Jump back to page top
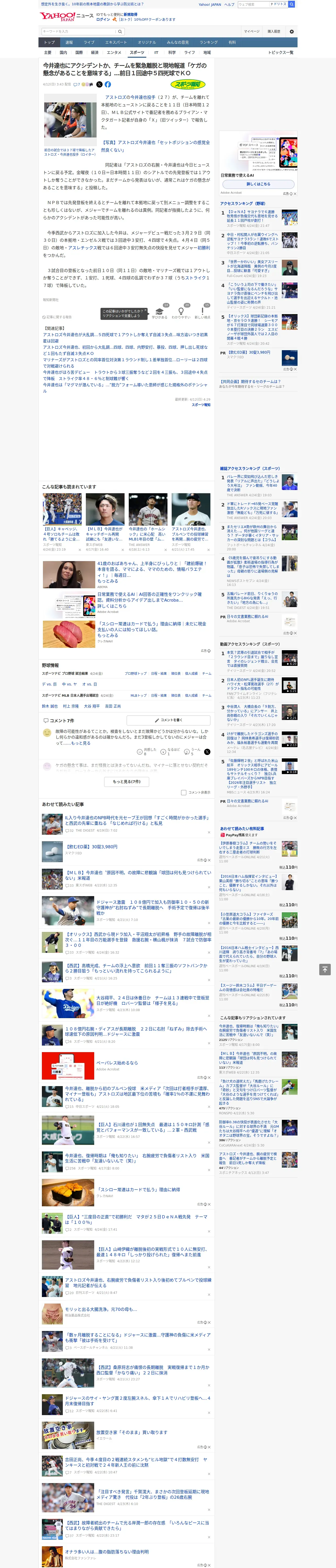This screenshot has width=336, height=1568. tap(325, 970)
